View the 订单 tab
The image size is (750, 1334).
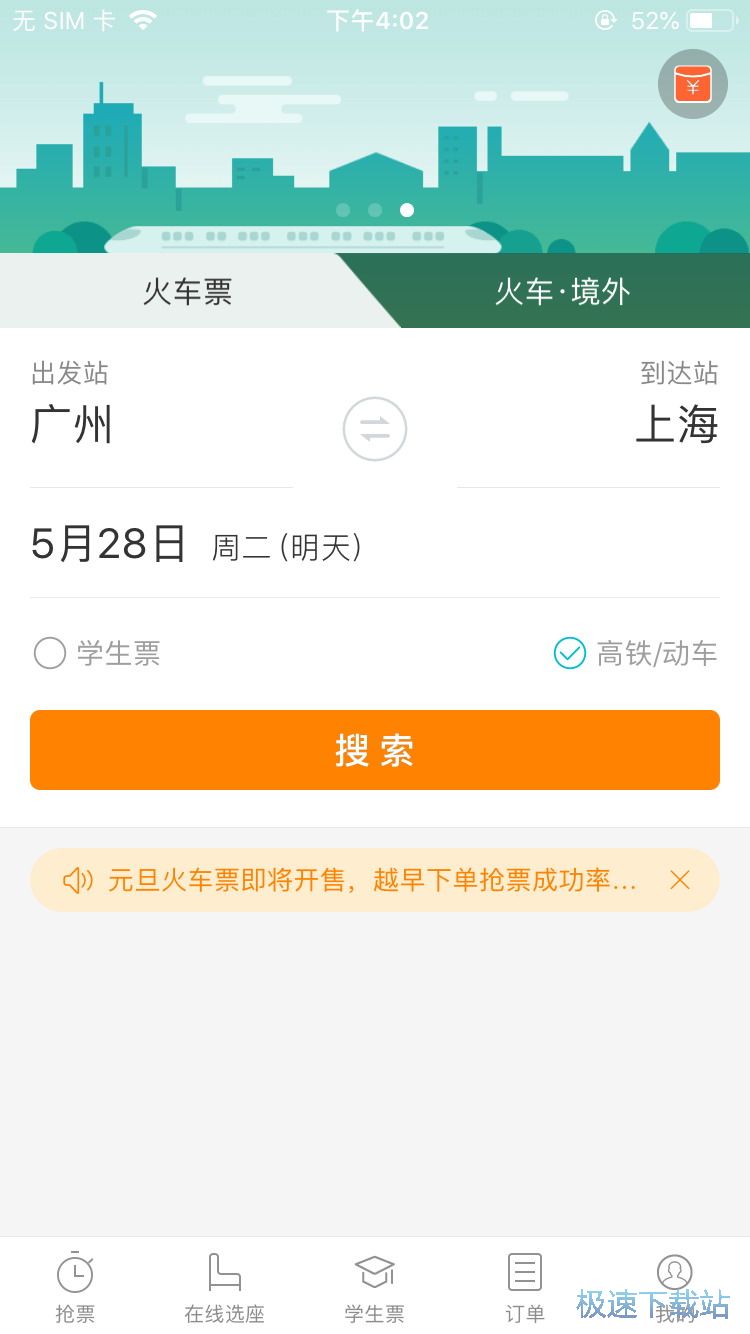(525, 1287)
